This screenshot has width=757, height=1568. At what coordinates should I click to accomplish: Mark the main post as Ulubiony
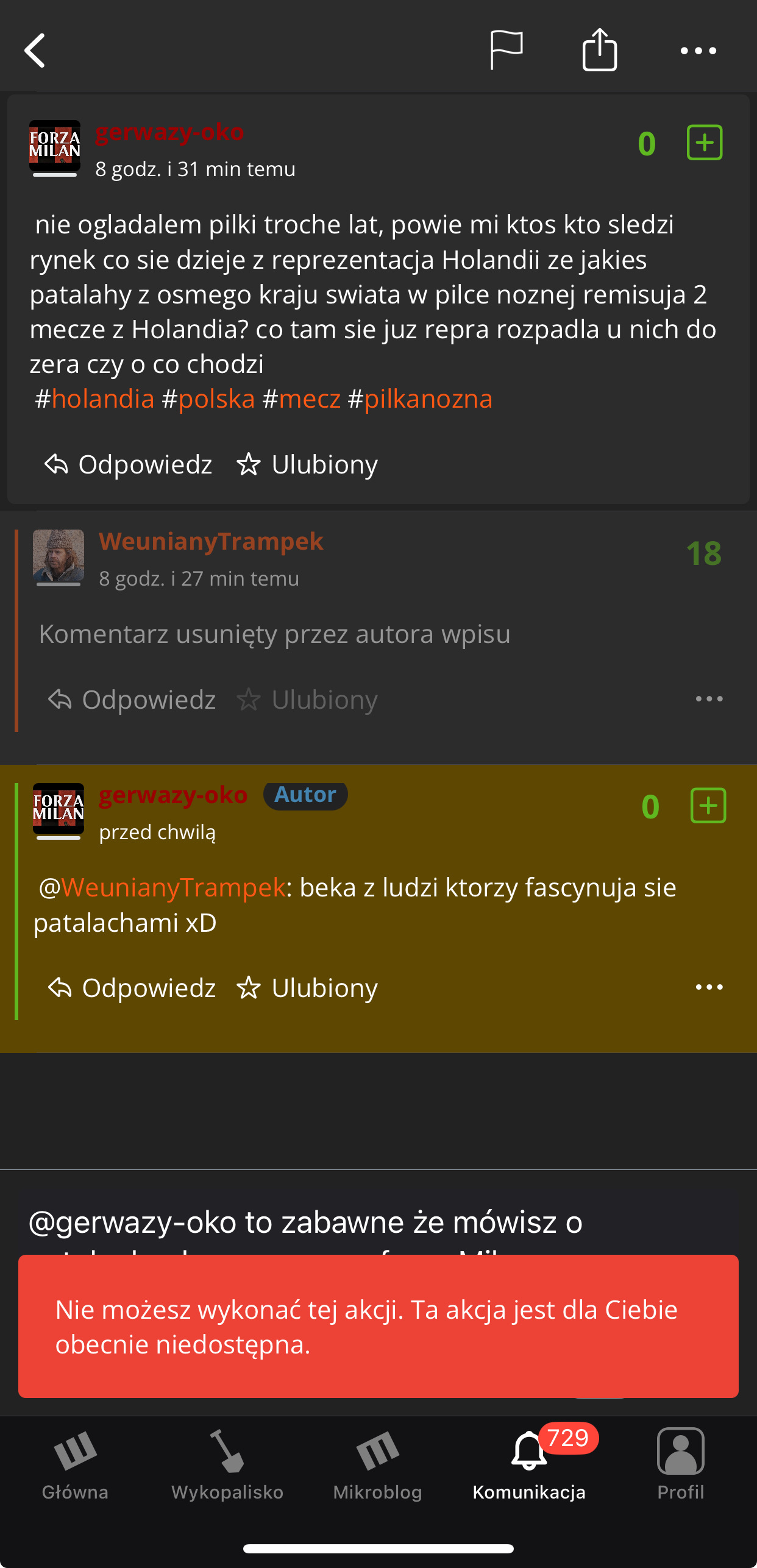click(308, 464)
